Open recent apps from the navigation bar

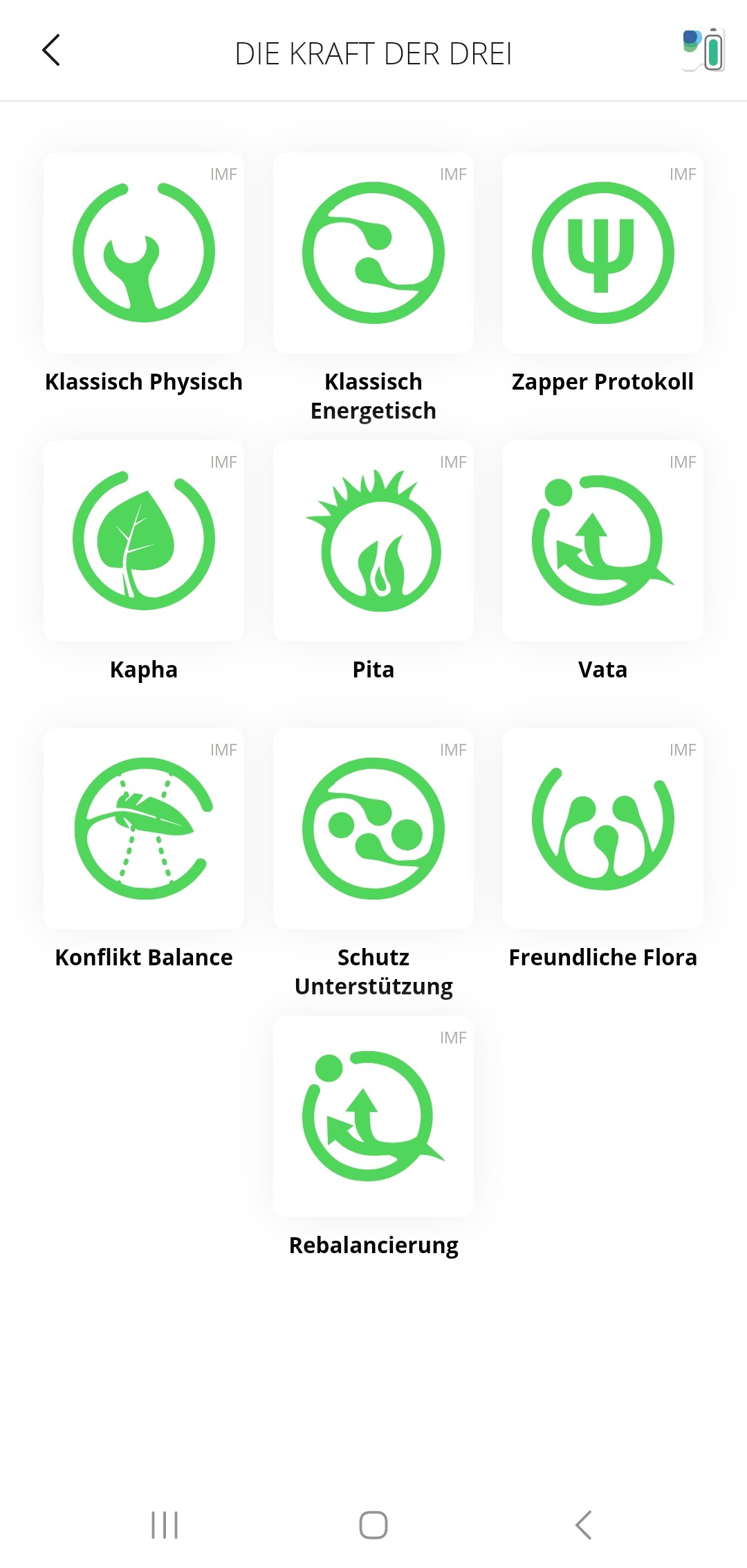click(x=165, y=1525)
